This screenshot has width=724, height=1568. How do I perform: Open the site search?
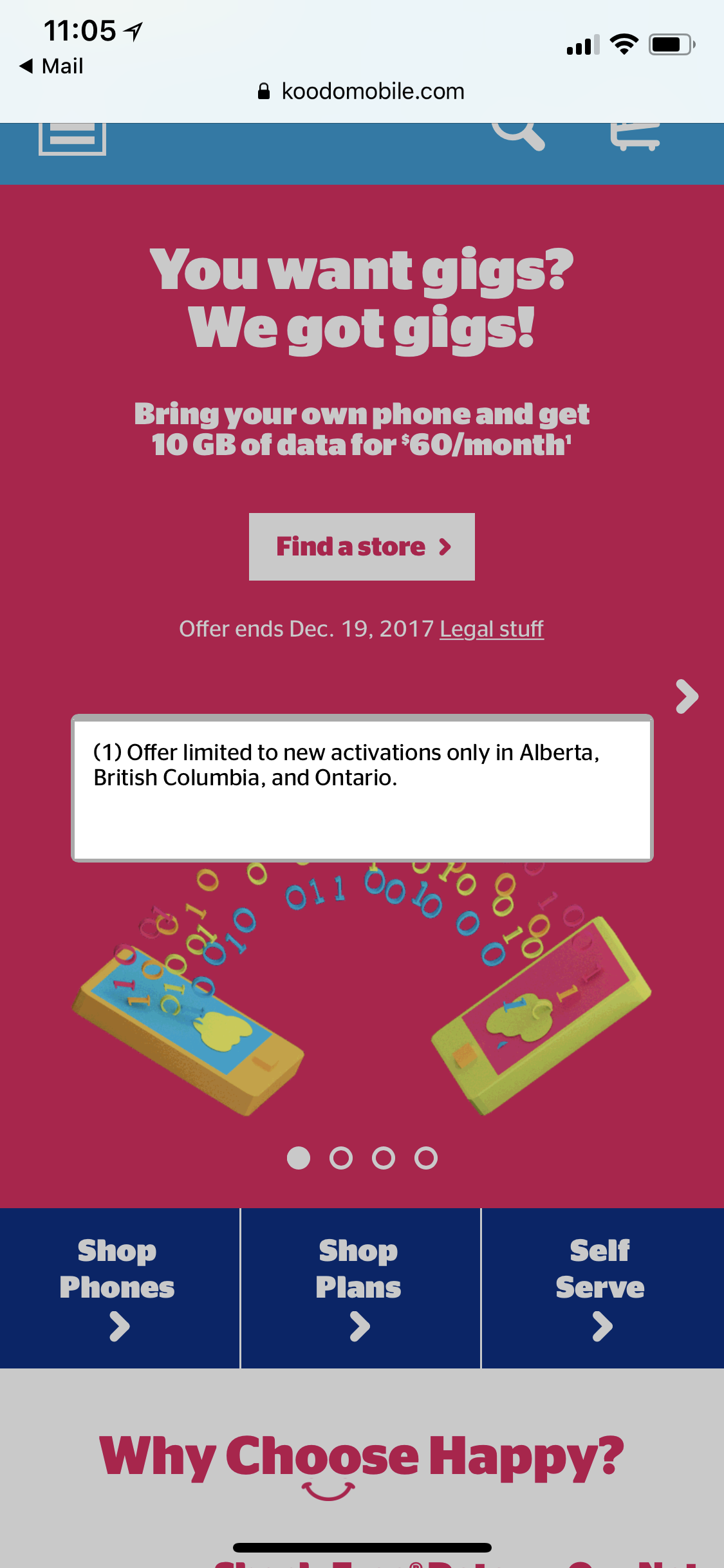pos(518,135)
